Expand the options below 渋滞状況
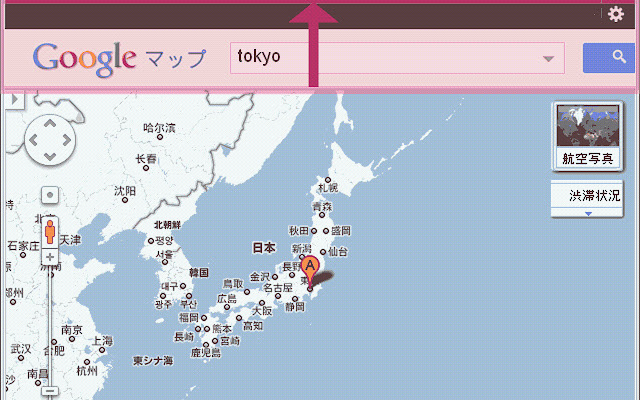The image size is (640, 400). pyautogui.click(x=588, y=213)
